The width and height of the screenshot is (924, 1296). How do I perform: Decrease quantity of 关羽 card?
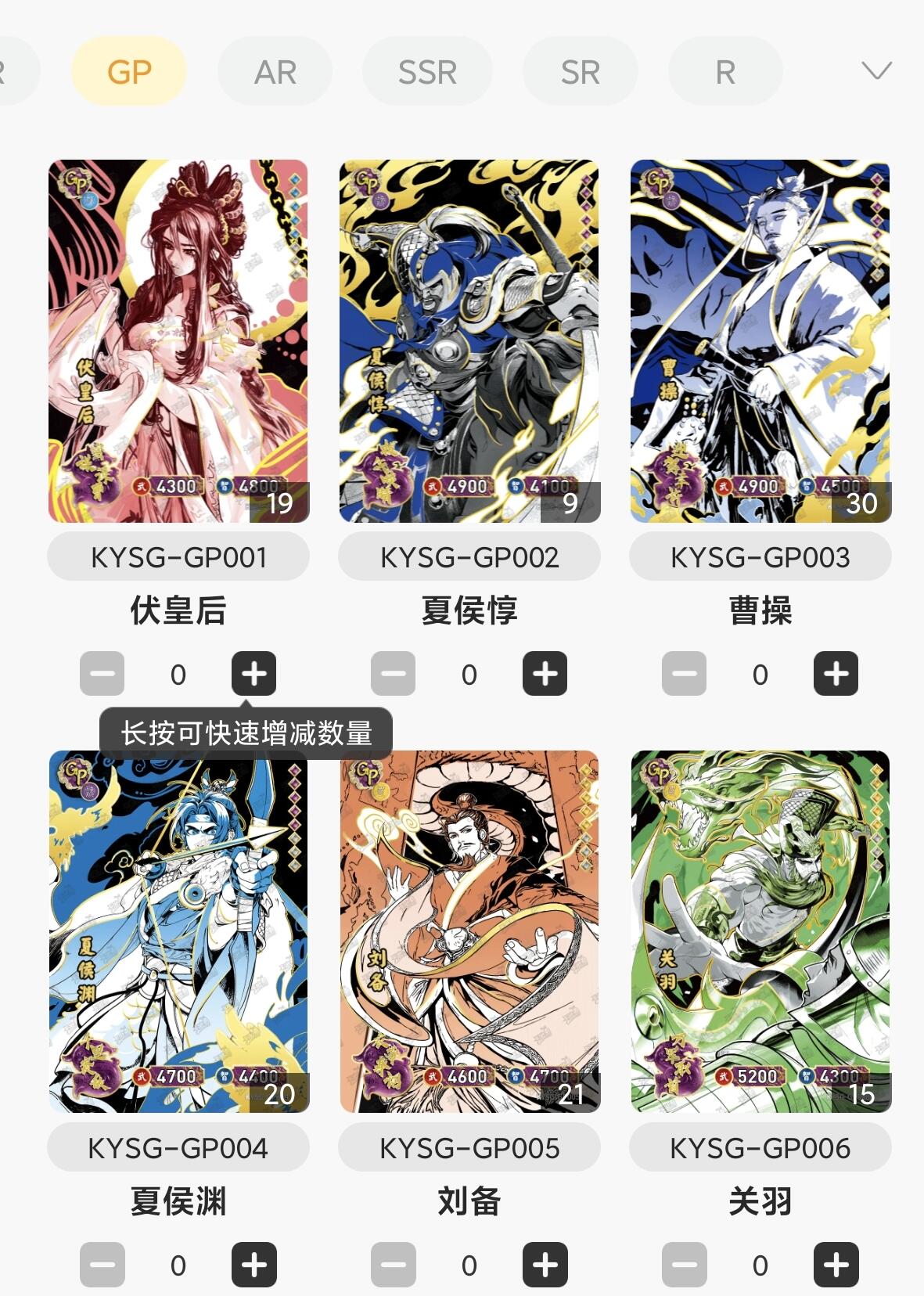684,1264
